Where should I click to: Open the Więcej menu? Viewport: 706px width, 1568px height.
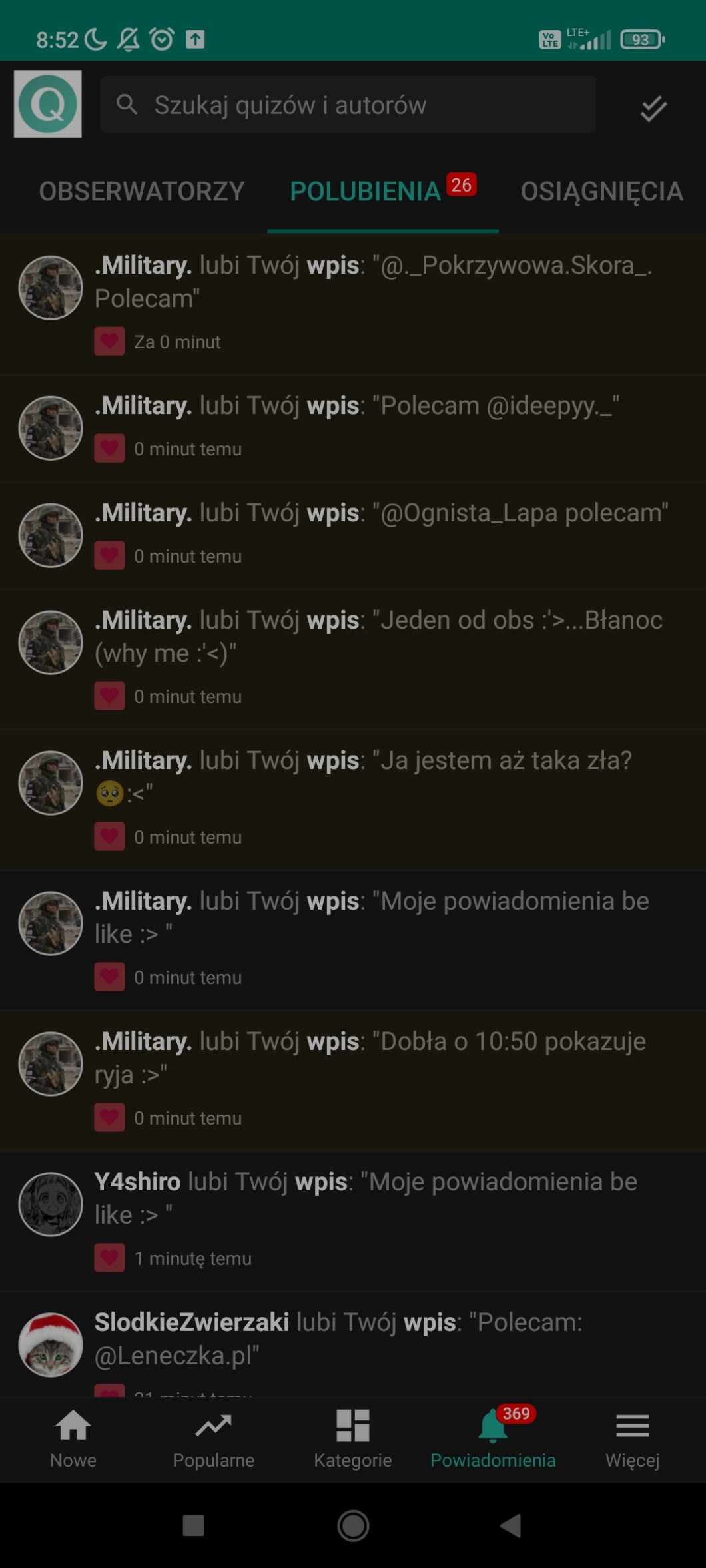(x=632, y=1439)
